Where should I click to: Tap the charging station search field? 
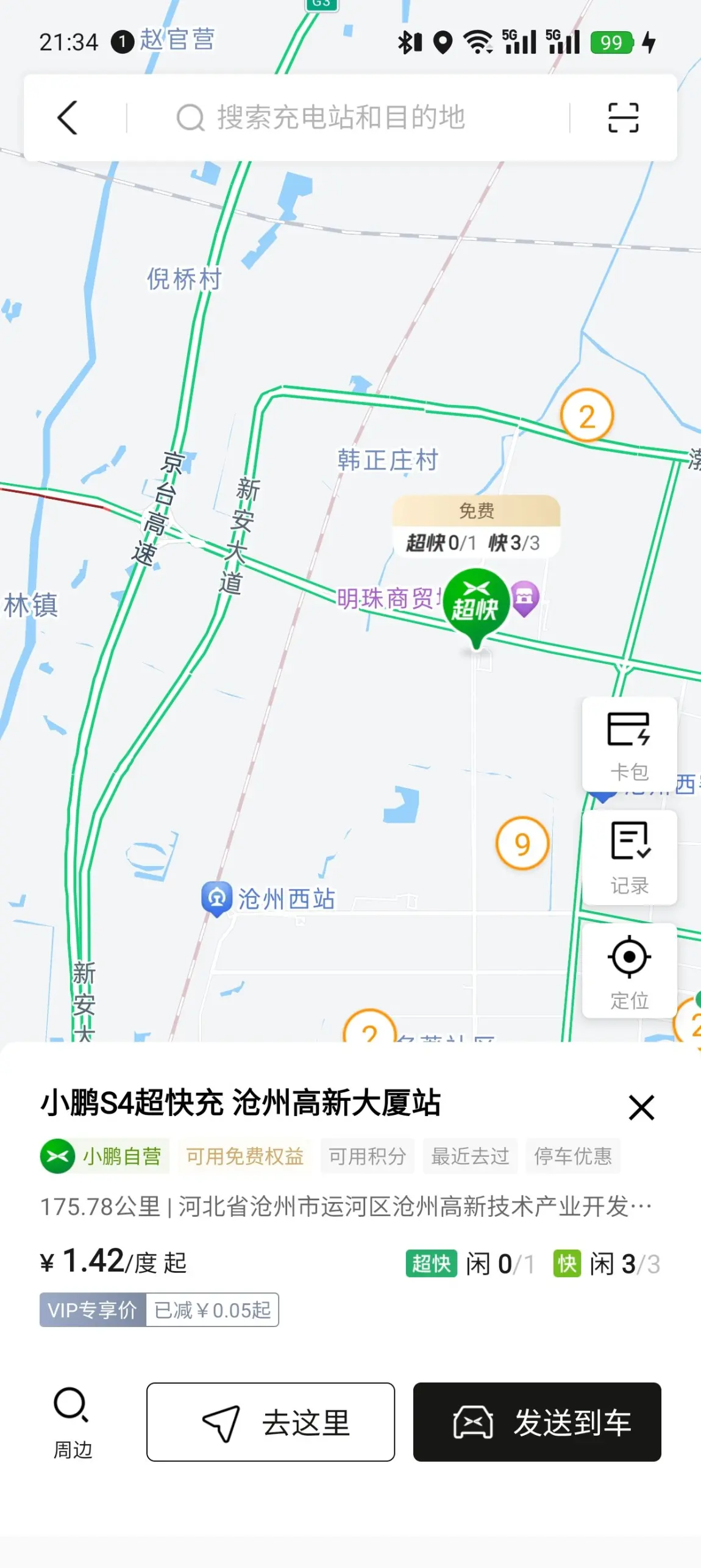341,117
